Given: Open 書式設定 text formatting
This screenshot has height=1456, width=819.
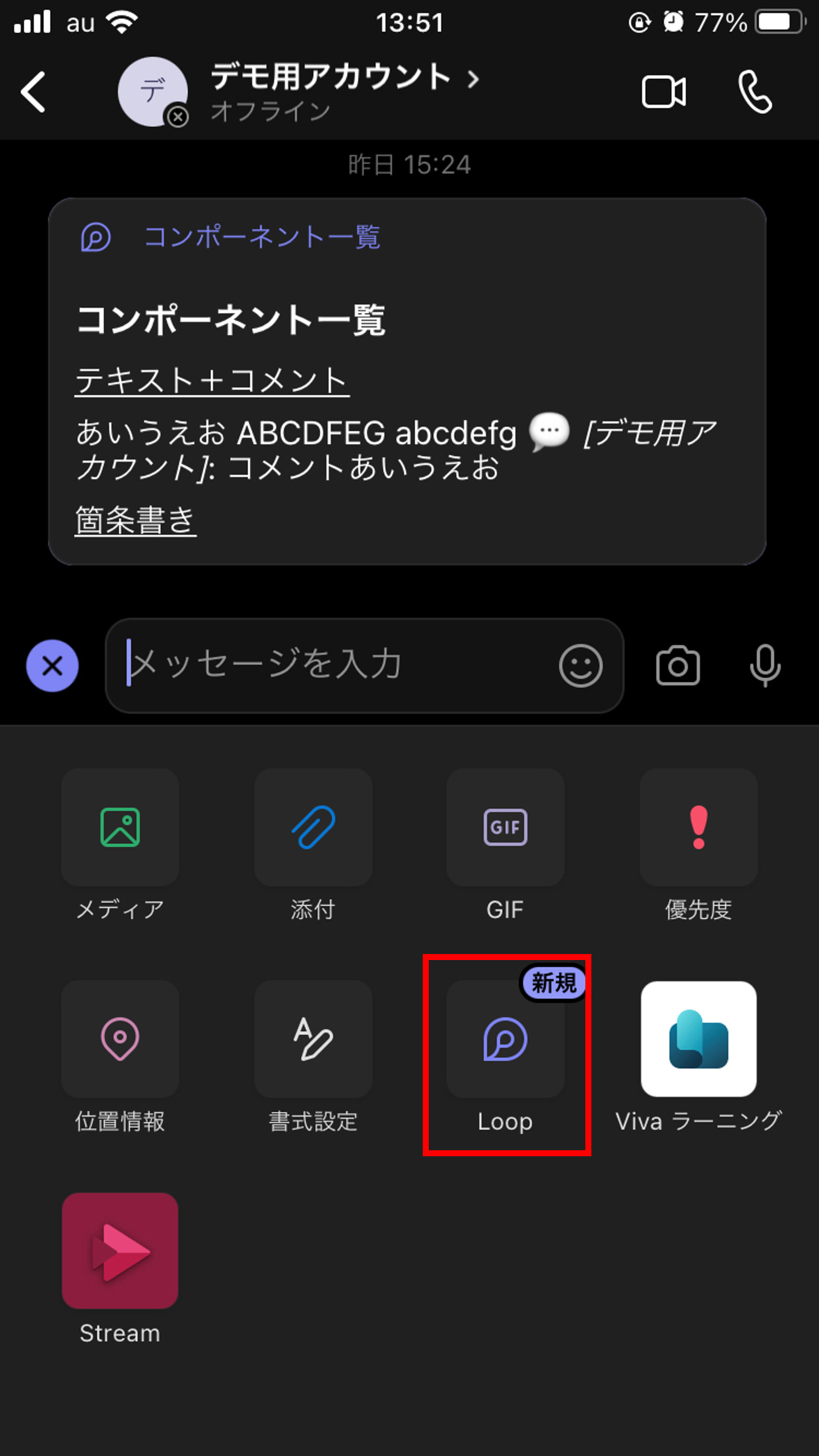Looking at the screenshot, I should pyautogui.click(x=313, y=1038).
